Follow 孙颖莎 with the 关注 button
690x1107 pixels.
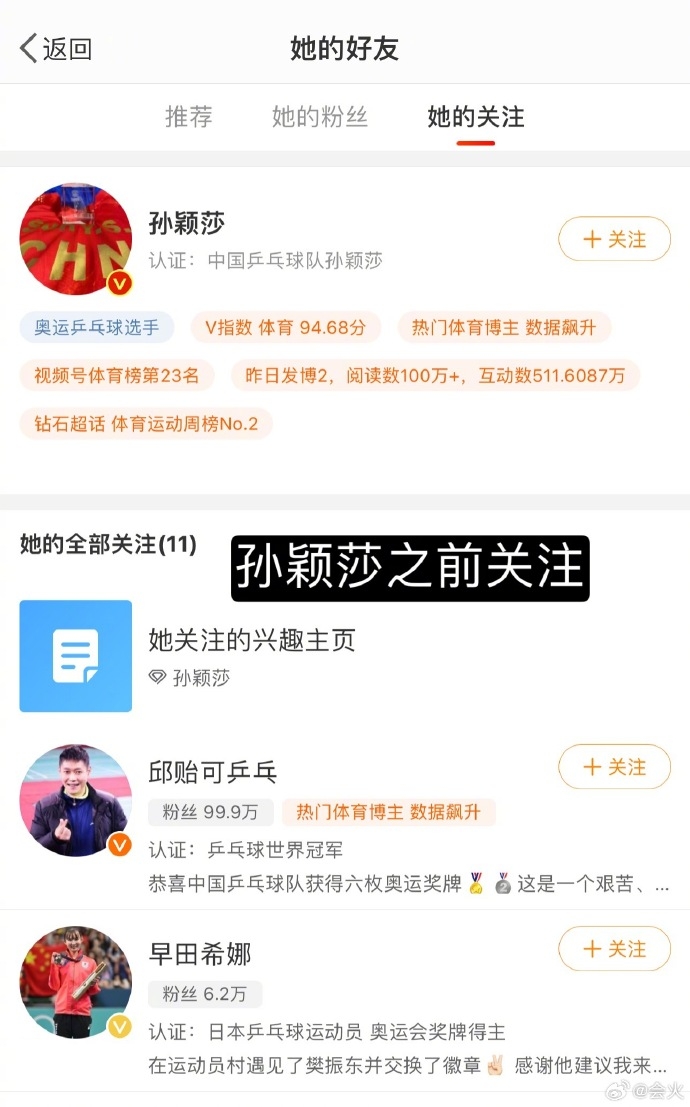click(614, 240)
